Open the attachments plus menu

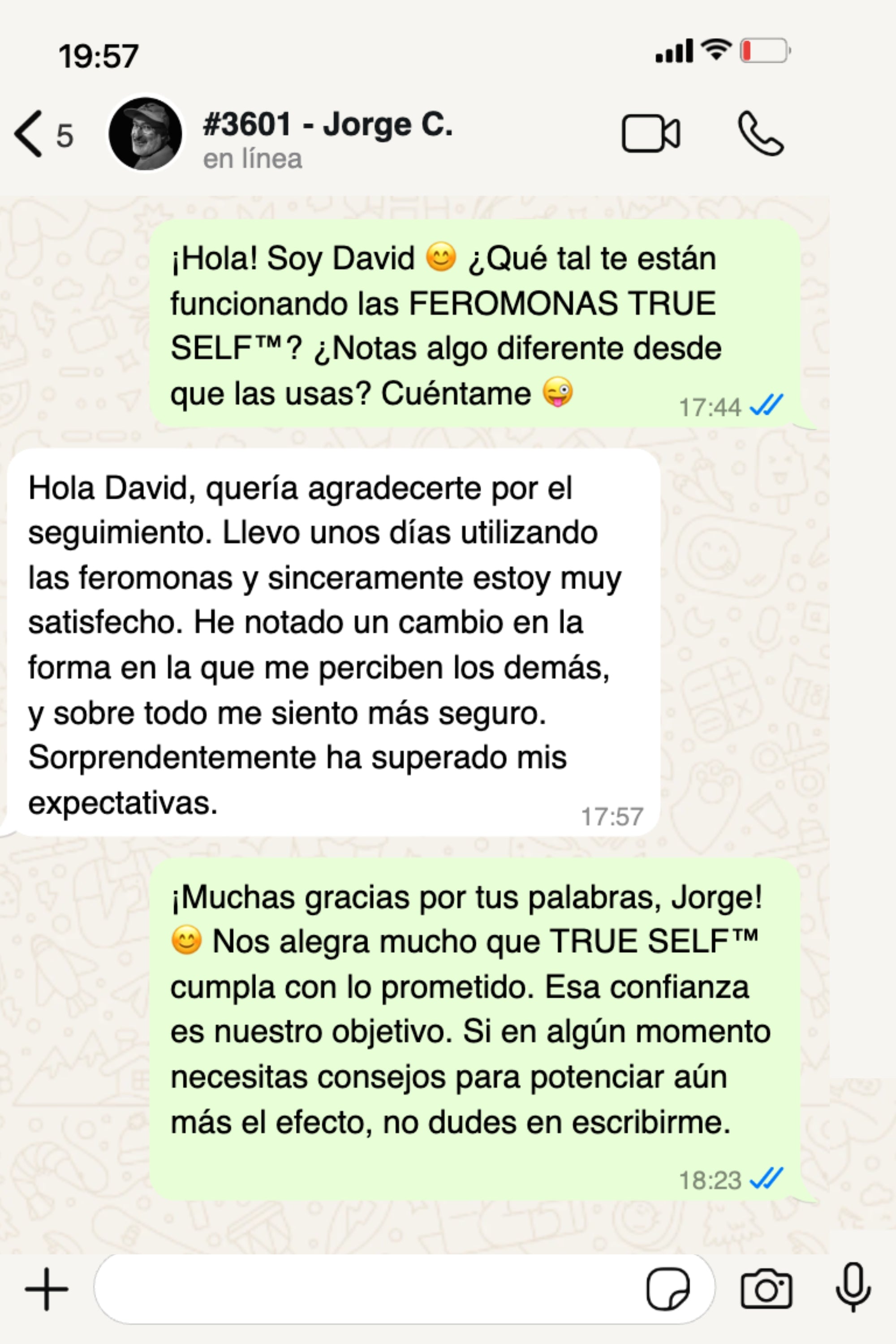pyautogui.click(x=46, y=1289)
